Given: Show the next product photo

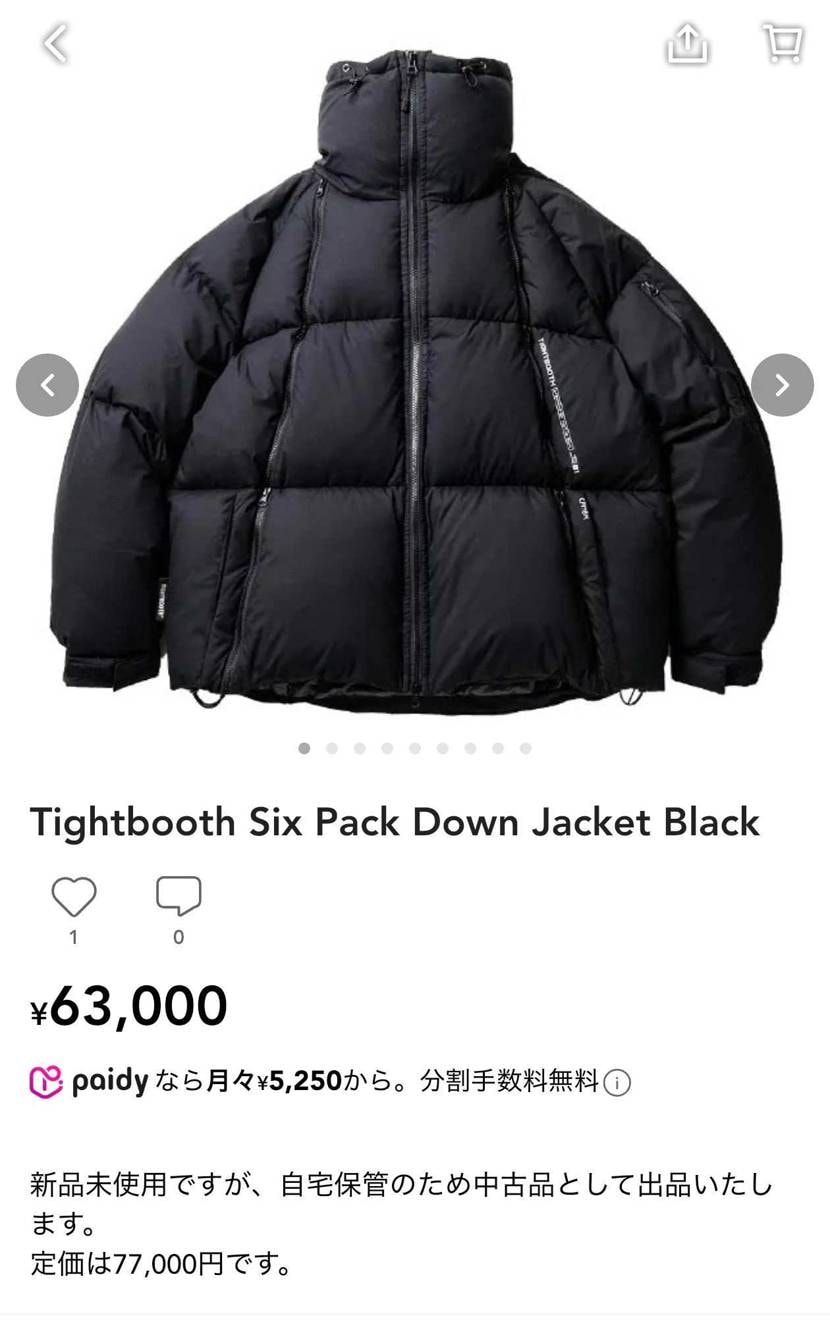Looking at the screenshot, I should coord(781,385).
